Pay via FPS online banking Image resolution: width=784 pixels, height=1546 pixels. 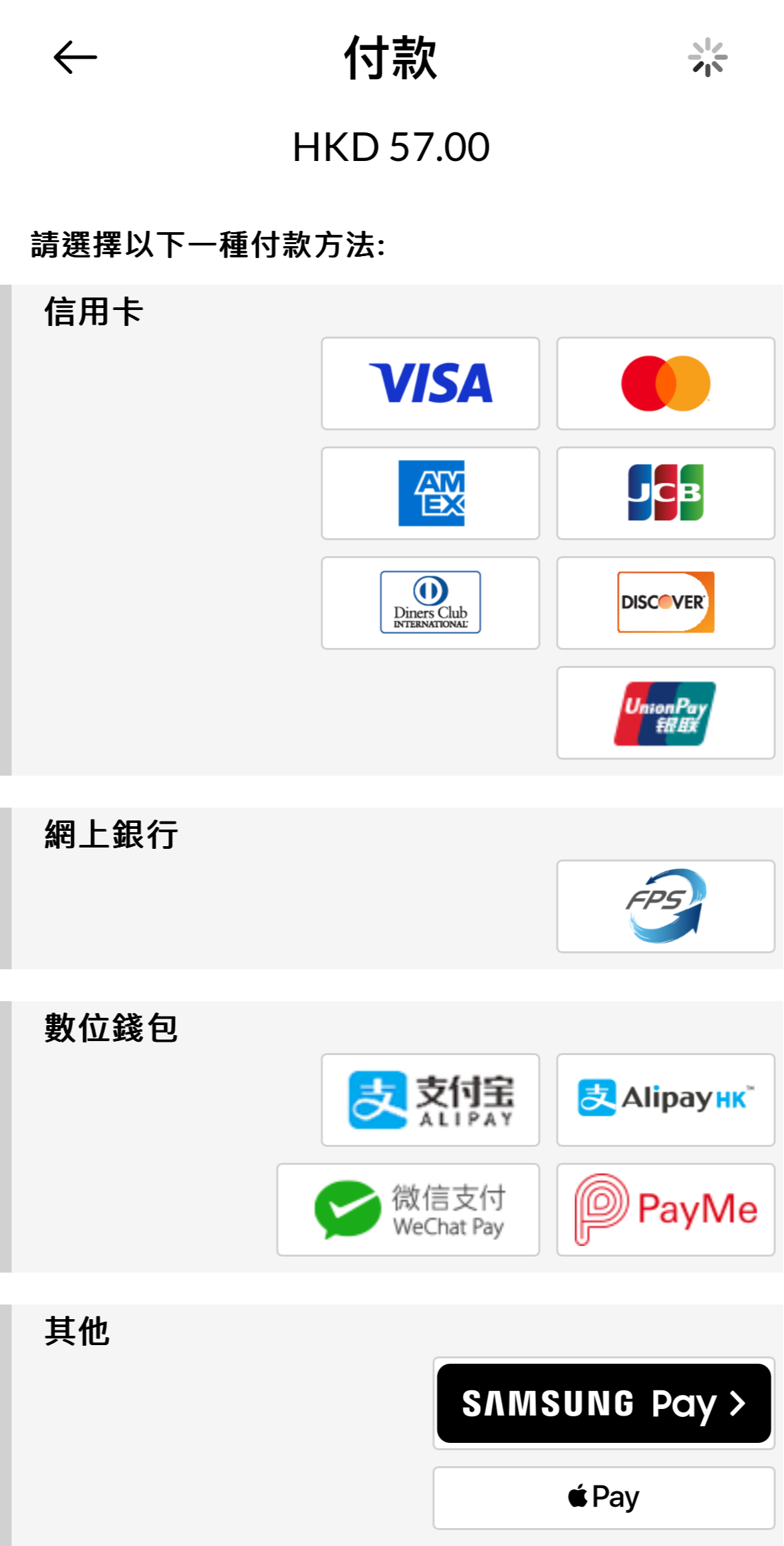pyautogui.click(x=666, y=906)
